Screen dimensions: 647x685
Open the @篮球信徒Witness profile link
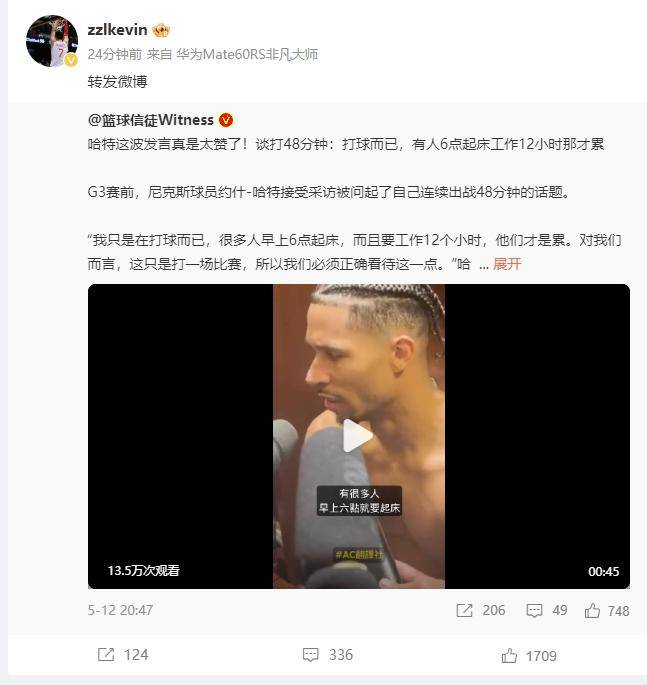tap(151, 120)
